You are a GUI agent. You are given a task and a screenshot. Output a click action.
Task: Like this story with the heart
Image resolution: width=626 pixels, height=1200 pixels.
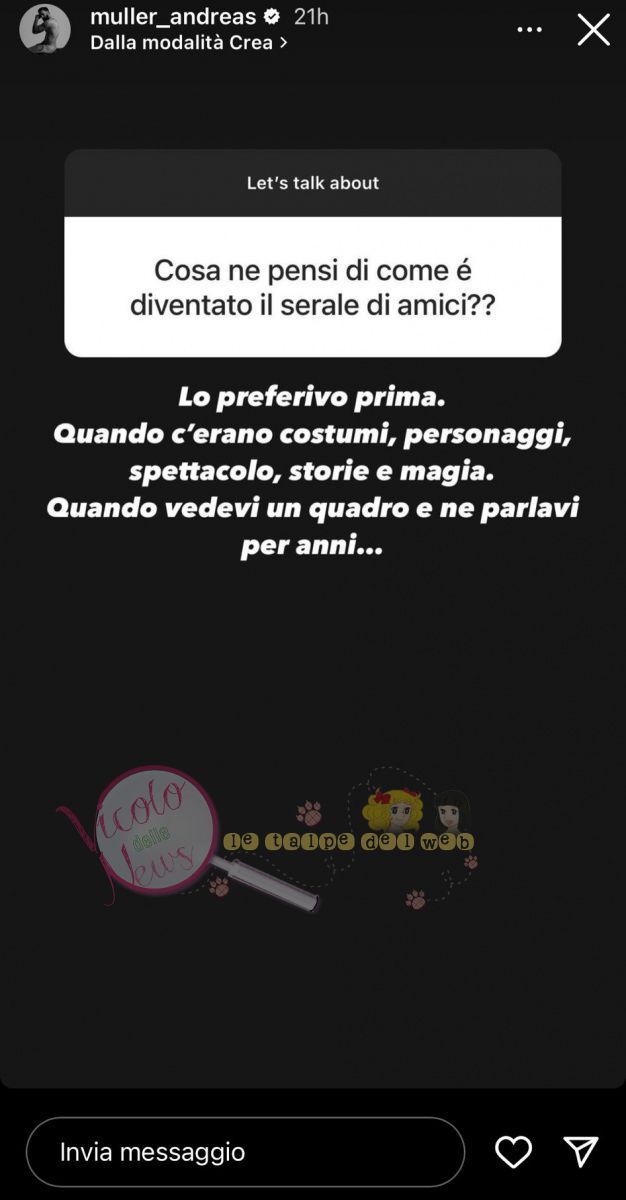[513, 1152]
